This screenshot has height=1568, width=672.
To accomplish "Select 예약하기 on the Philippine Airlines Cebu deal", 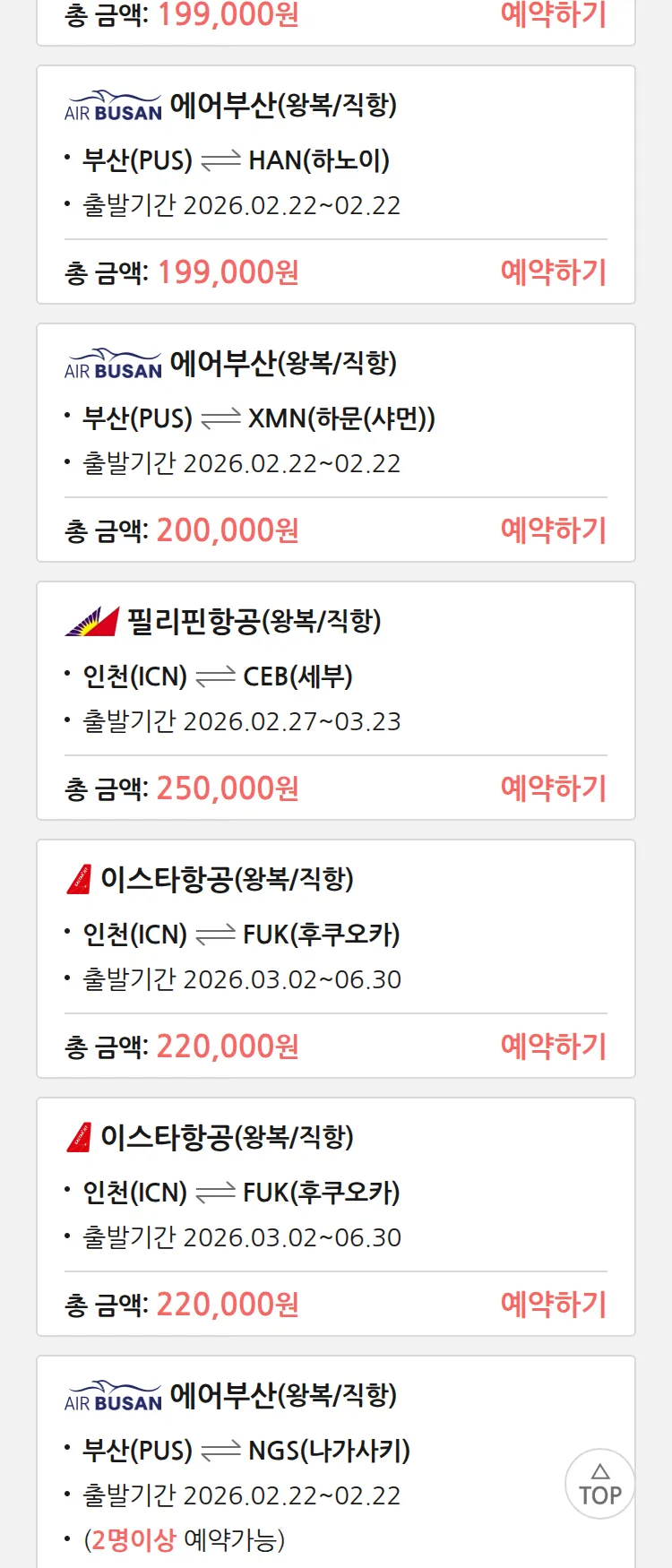I will point(553,788).
